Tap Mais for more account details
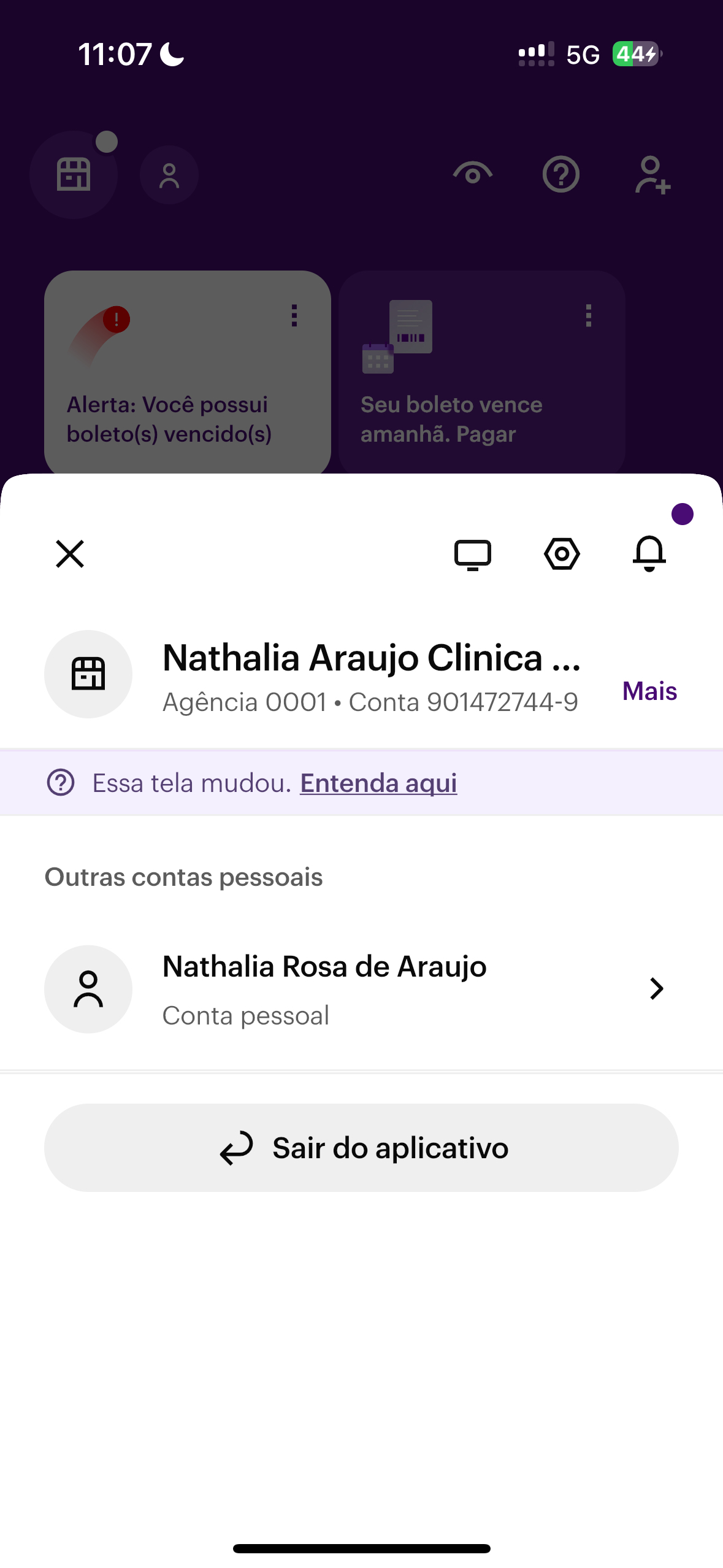The image size is (723, 1568). click(x=649, y=691)
